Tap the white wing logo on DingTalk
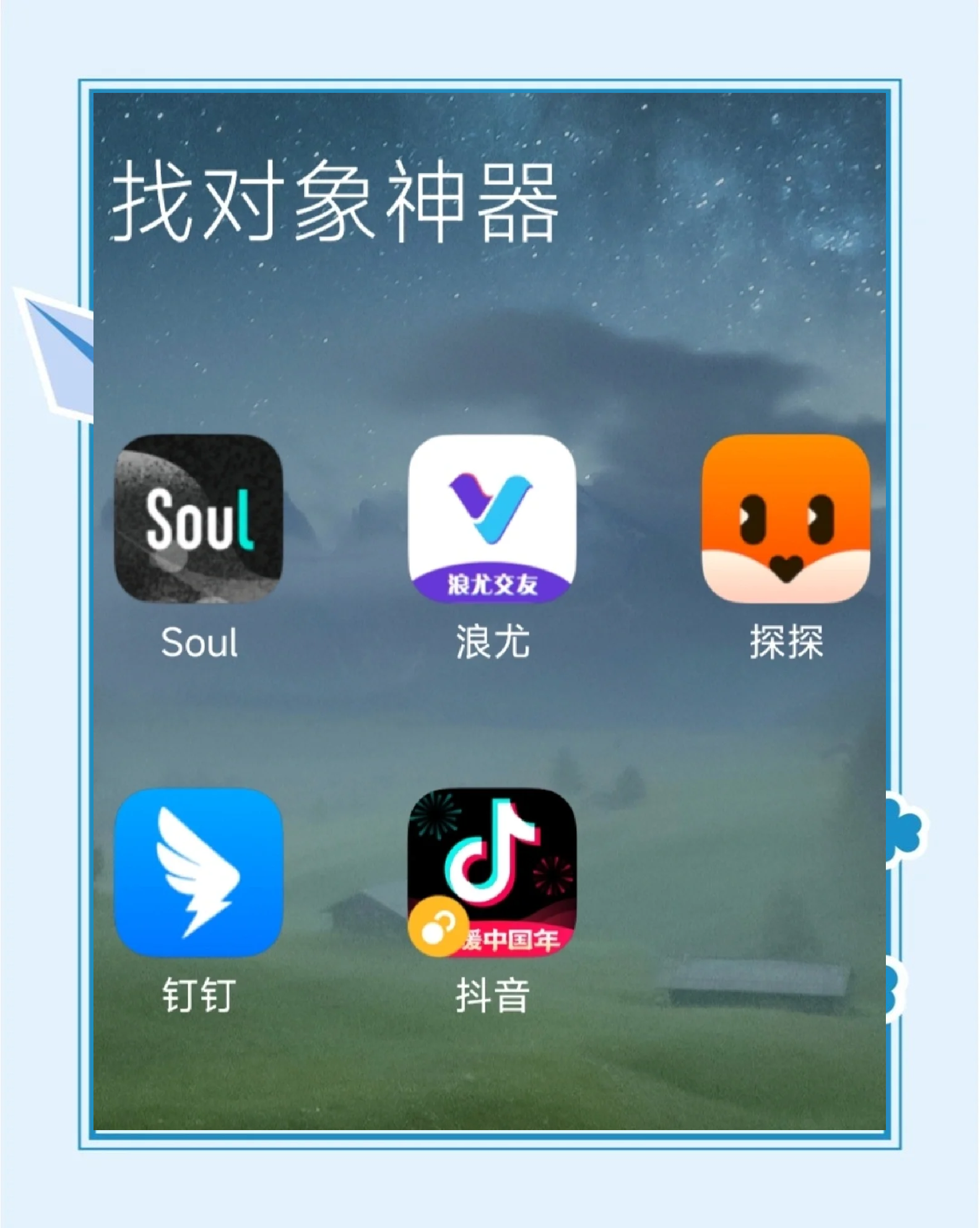The height and width of the screenshot is (1228, 980). [x=198, y=867]
